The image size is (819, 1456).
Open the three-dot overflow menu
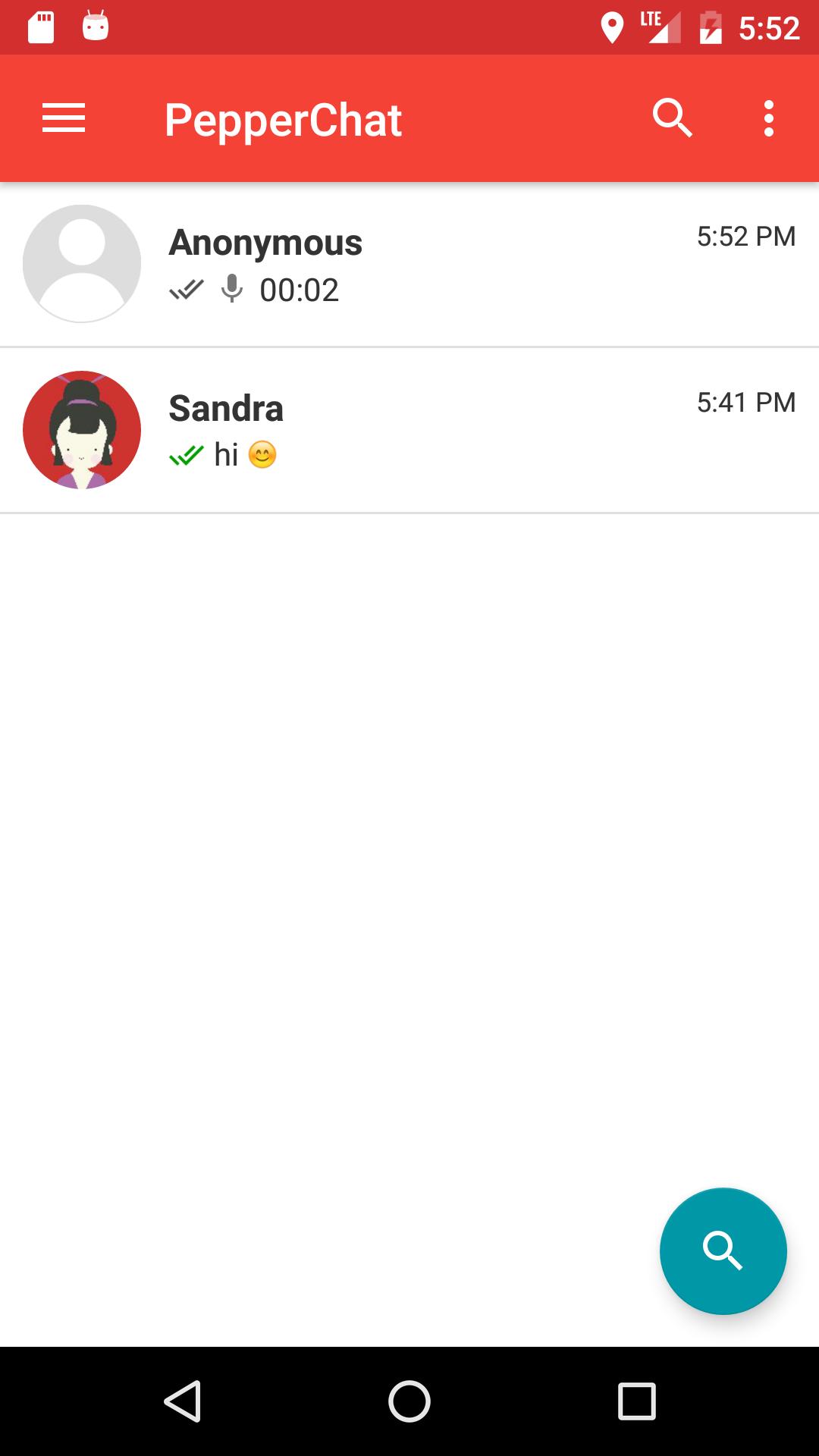coord(768,119)
